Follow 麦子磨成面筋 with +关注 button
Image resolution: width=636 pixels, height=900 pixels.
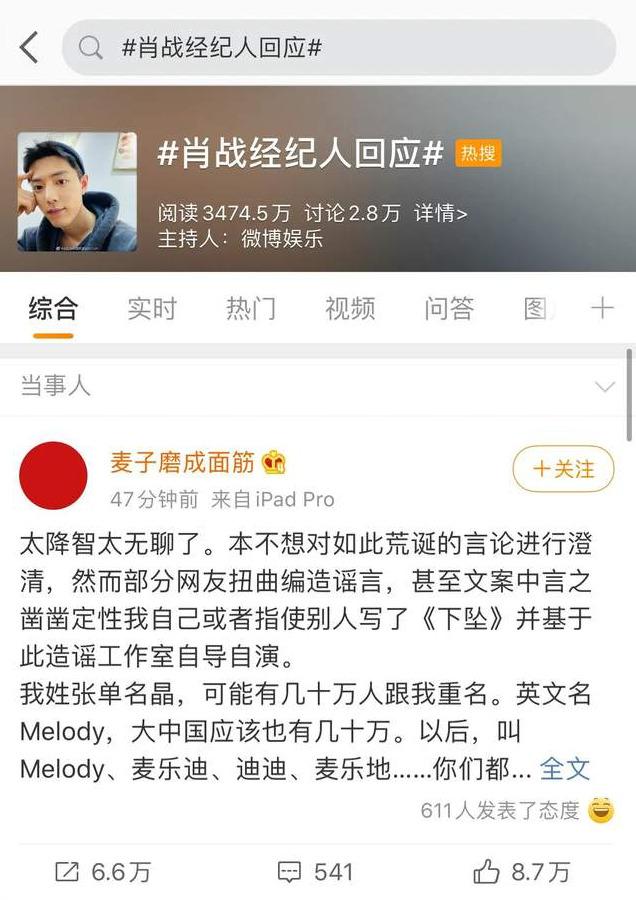point(563,469)
